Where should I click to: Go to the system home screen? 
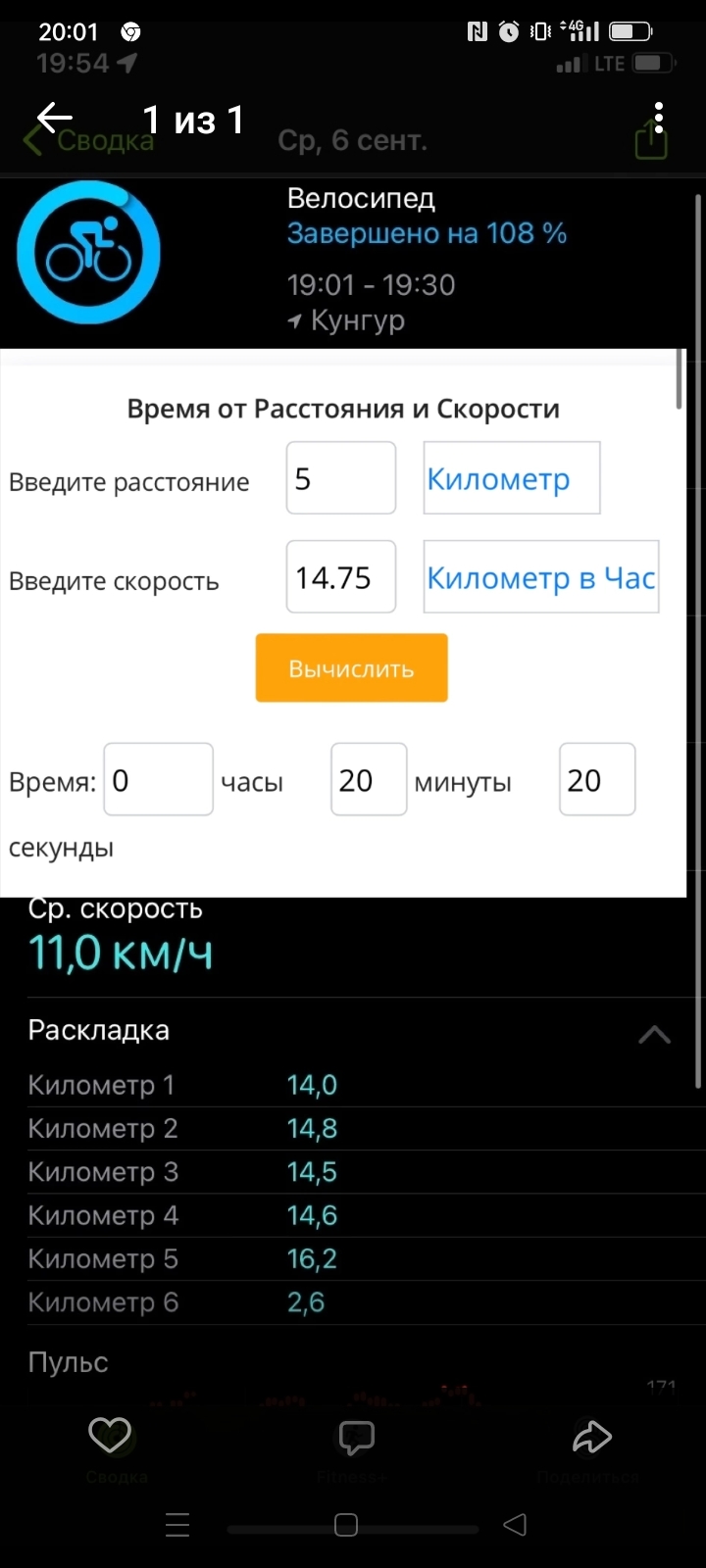(346, 1525)
